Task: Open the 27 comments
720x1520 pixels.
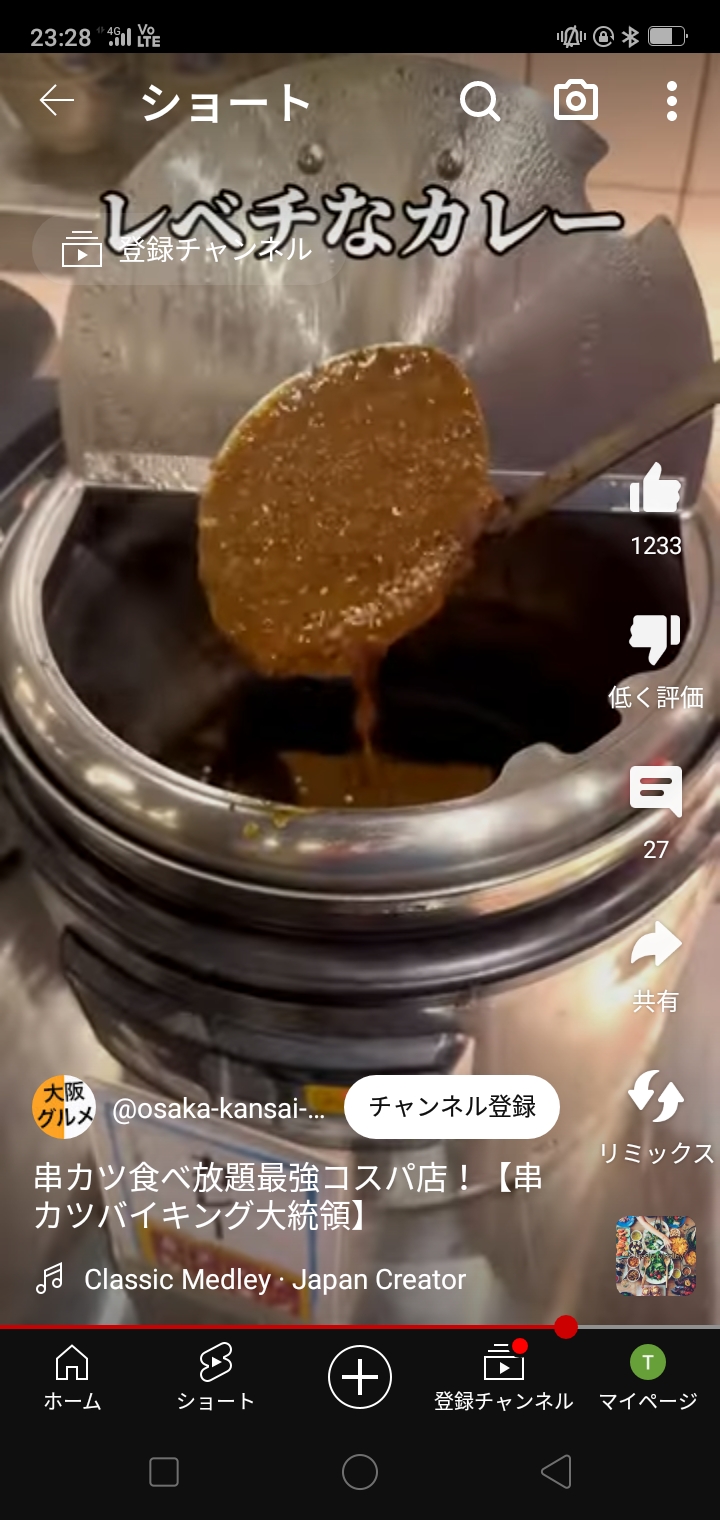Action: (x=655, y=792)
